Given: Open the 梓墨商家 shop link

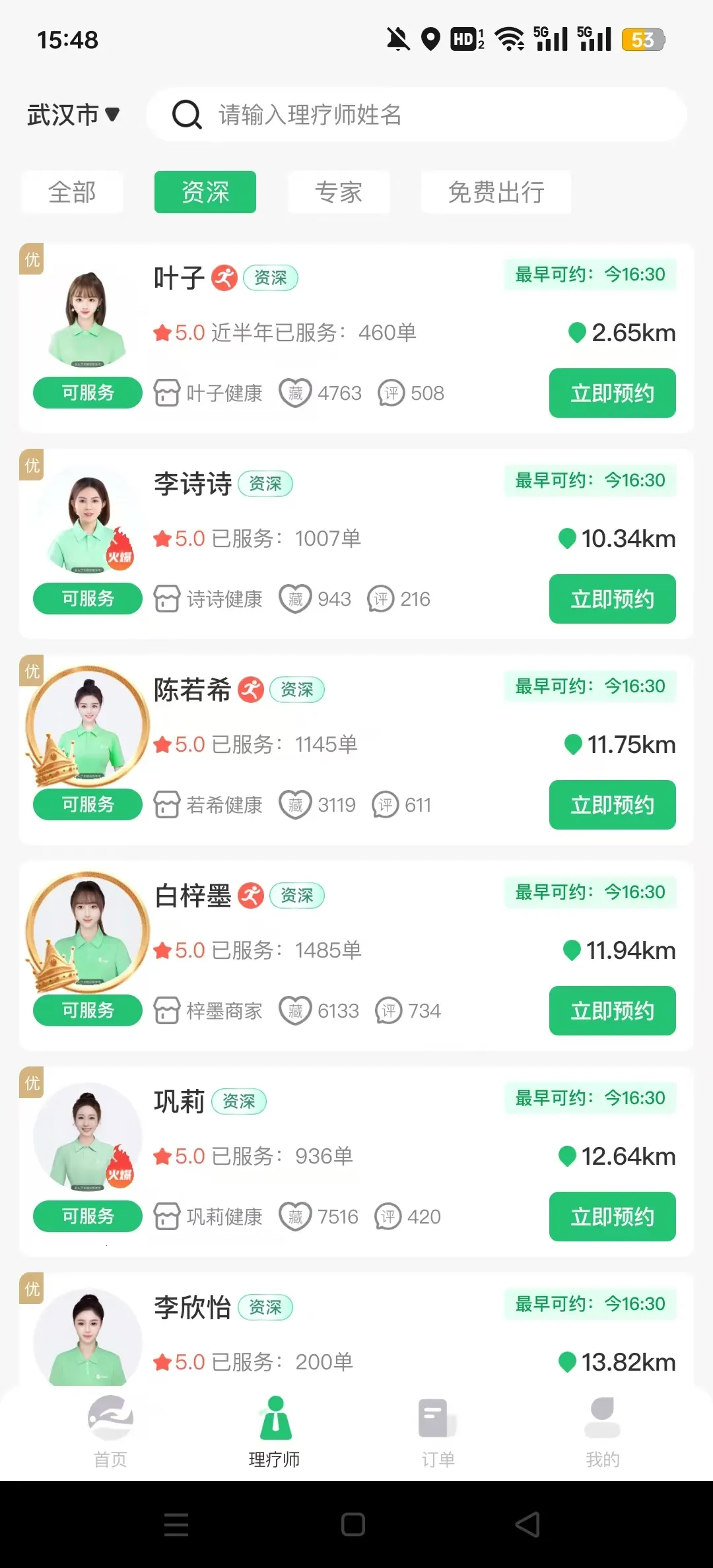Looking at the screenshot, I should point(209,1011).
